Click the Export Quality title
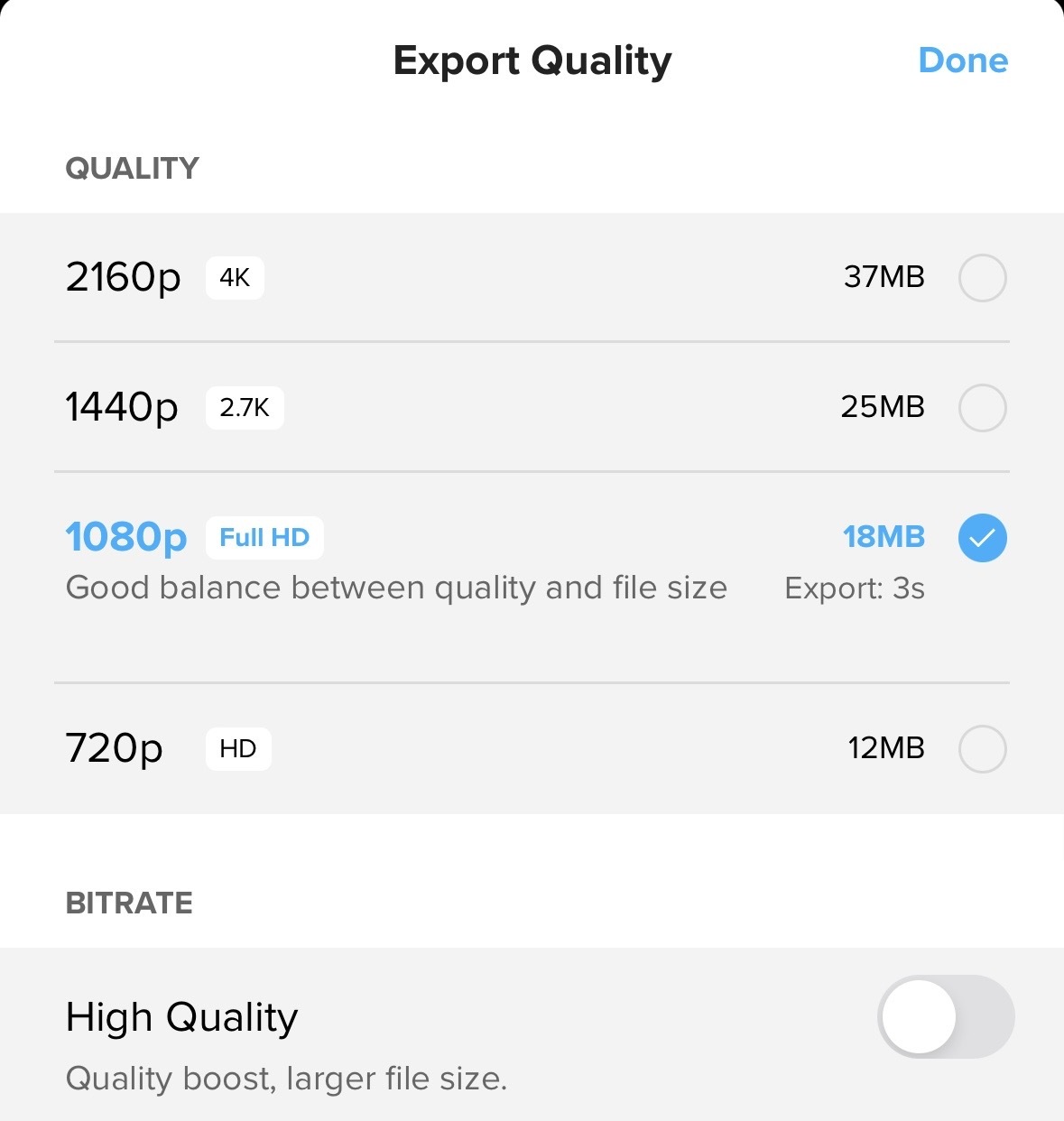Viewport: 1064px width, 1121px height. click(x=532, y=60)
